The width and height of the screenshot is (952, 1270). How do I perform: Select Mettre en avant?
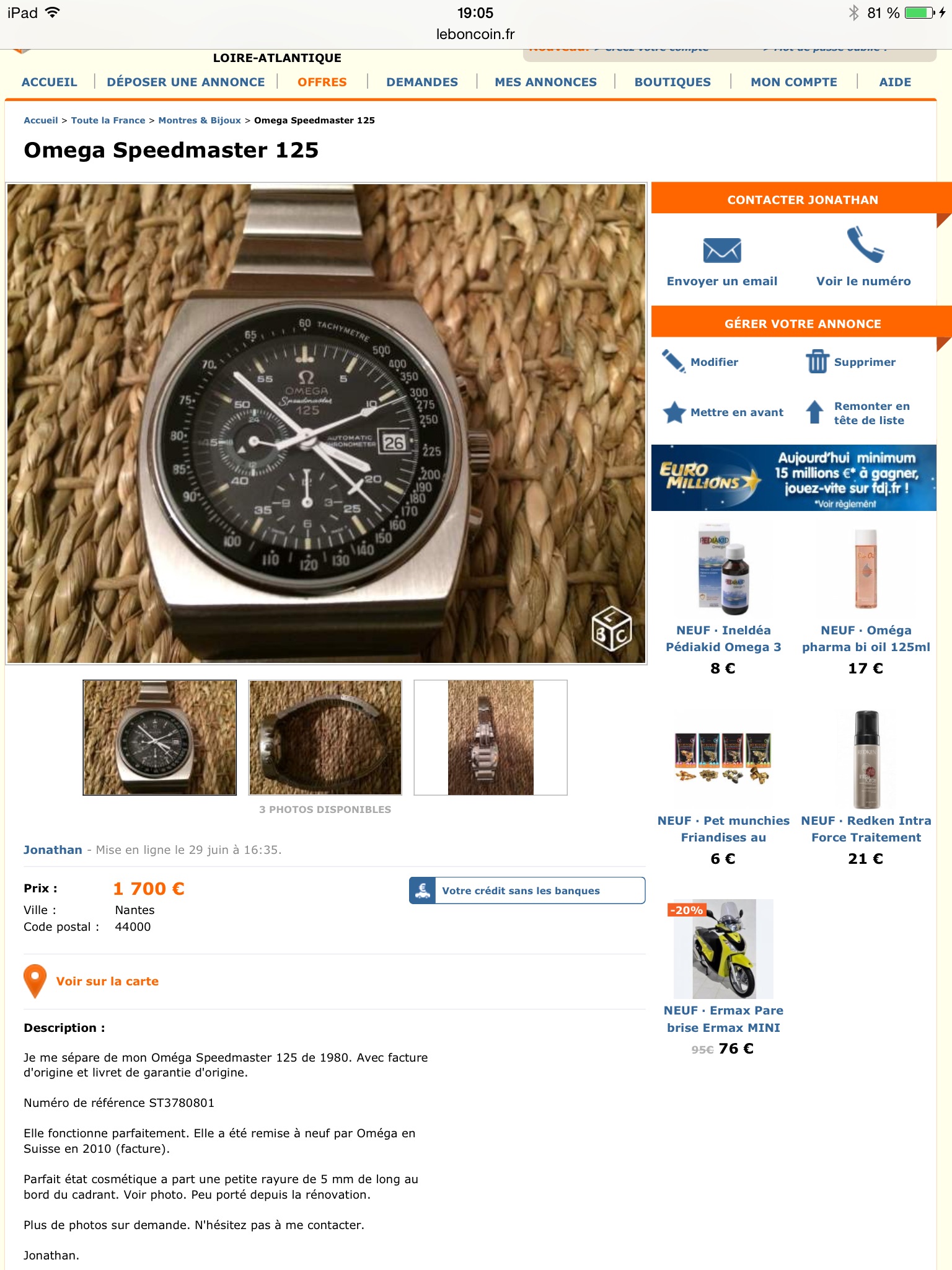tap(723, 412)
